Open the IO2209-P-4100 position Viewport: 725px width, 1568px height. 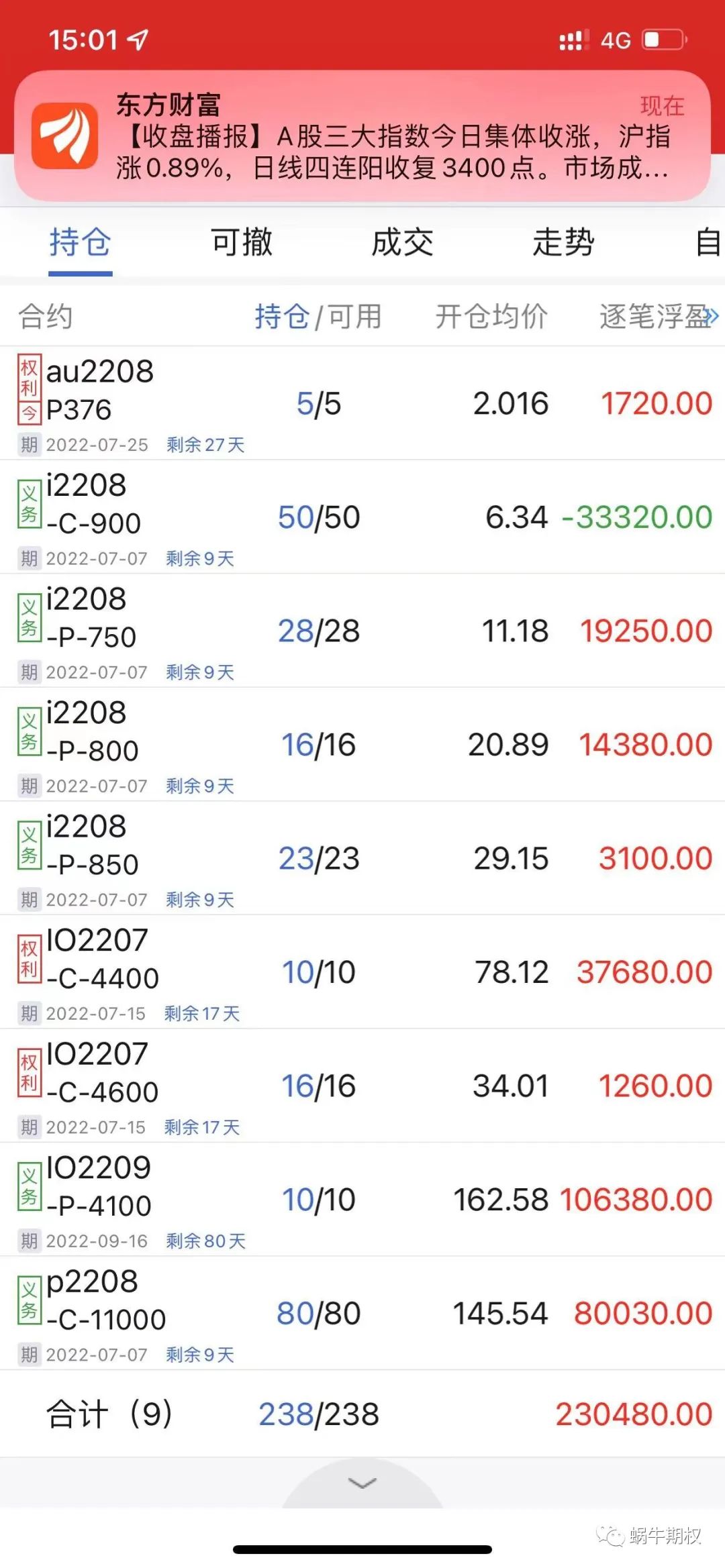pyautogui.click(x=362, y=1199)
